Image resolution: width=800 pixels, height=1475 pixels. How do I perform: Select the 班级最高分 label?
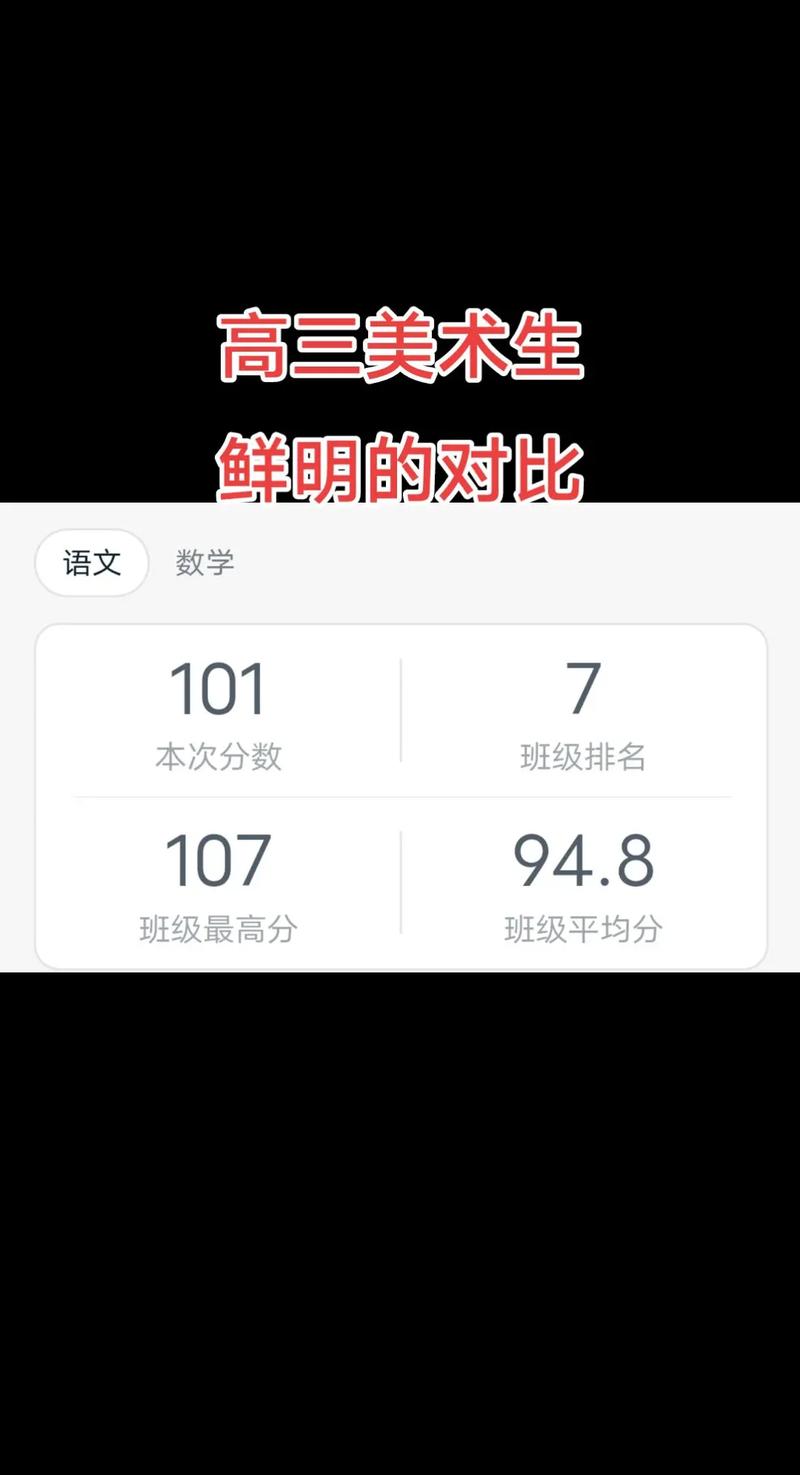[218, 929]
